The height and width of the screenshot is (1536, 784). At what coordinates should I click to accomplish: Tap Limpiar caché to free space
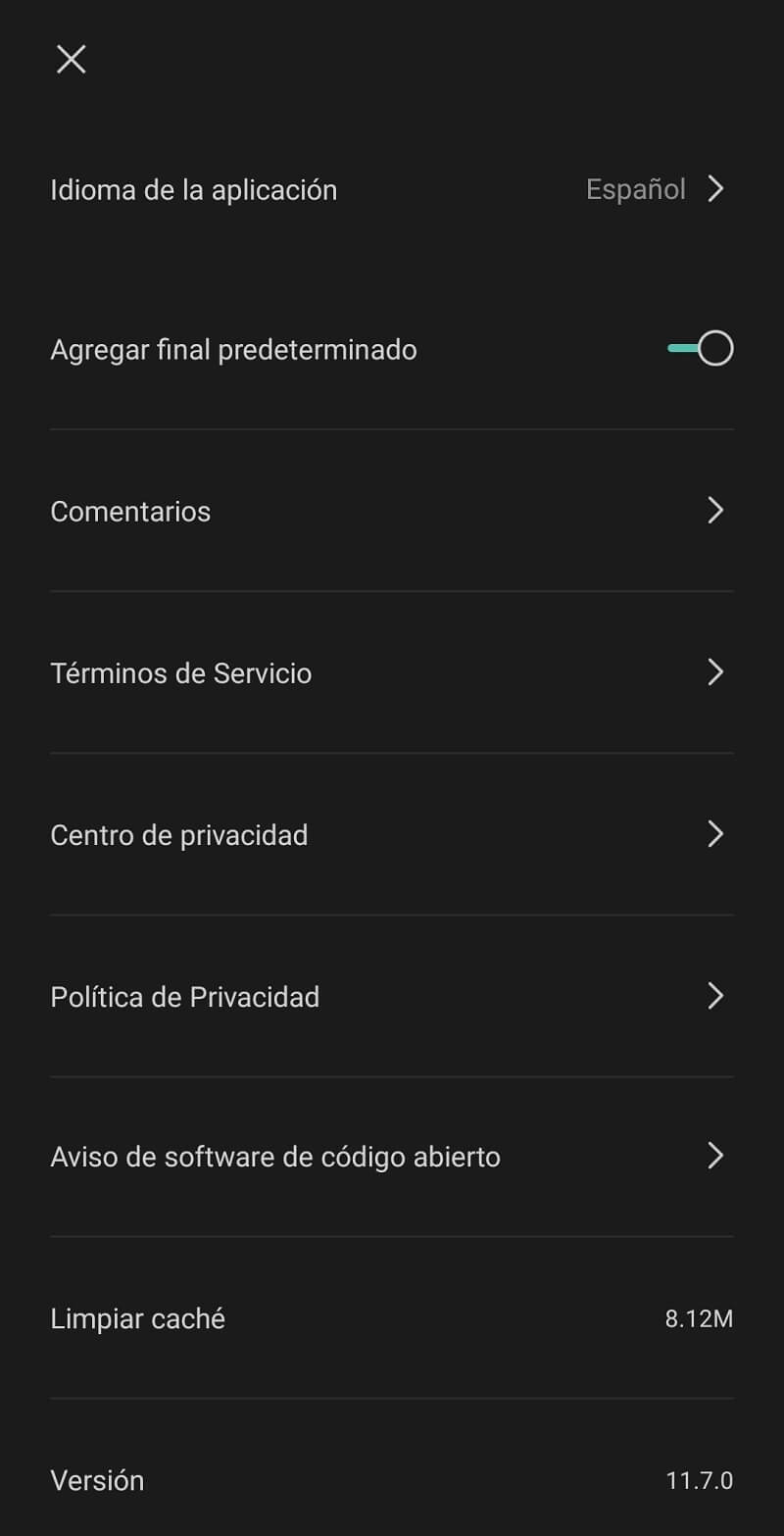[137, 1318]
